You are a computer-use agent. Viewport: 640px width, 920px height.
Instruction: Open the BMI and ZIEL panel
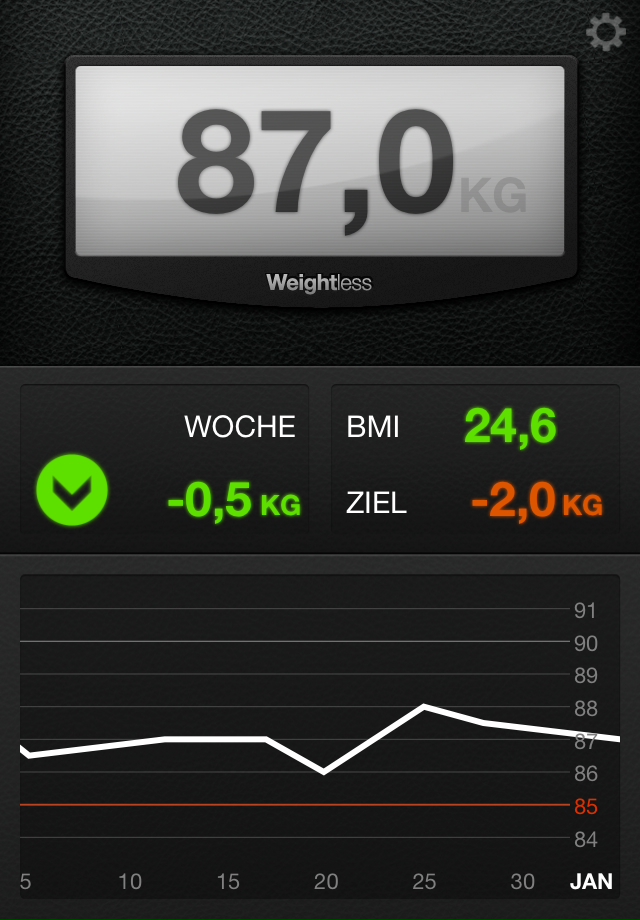click(x=475, y=462)
